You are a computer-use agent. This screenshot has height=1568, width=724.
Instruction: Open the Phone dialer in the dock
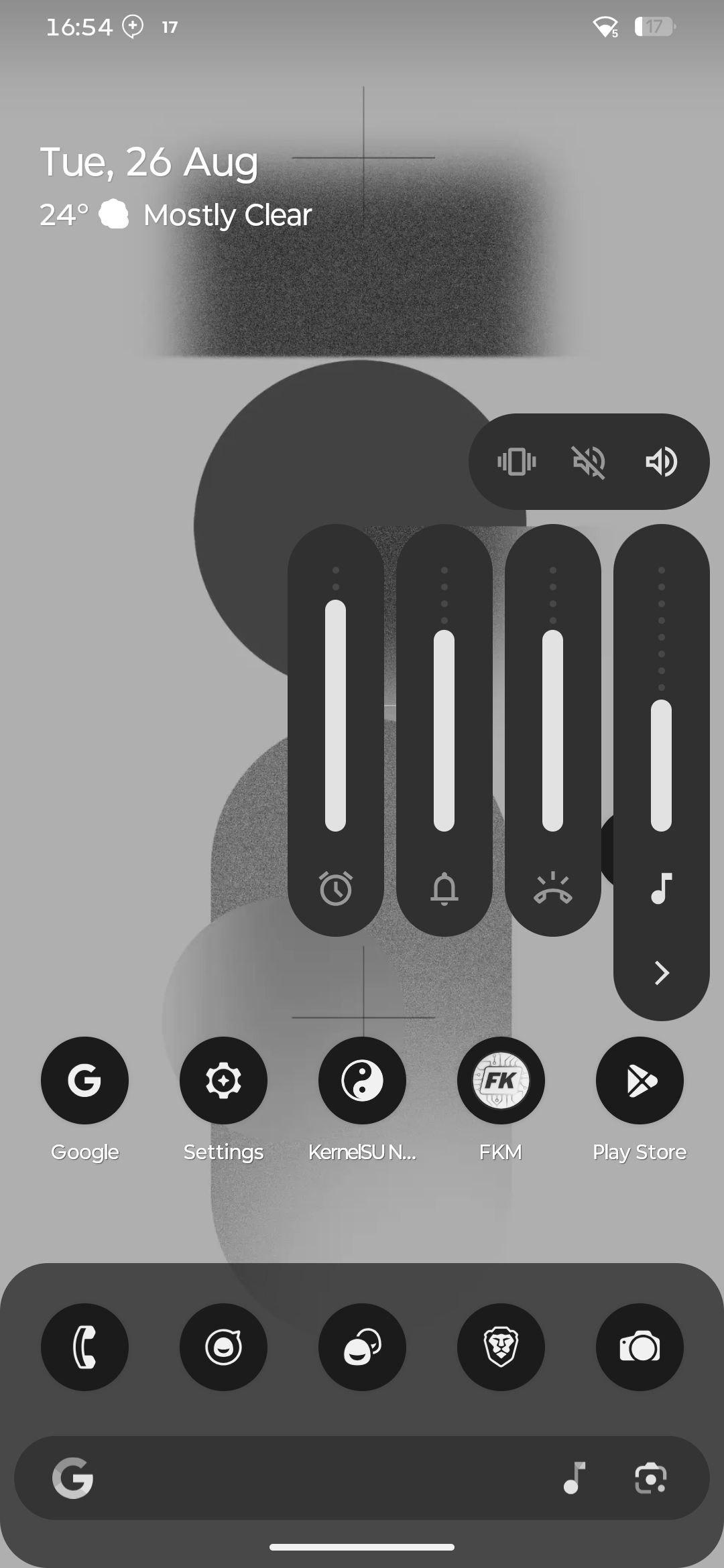(x=84, y=1347)
